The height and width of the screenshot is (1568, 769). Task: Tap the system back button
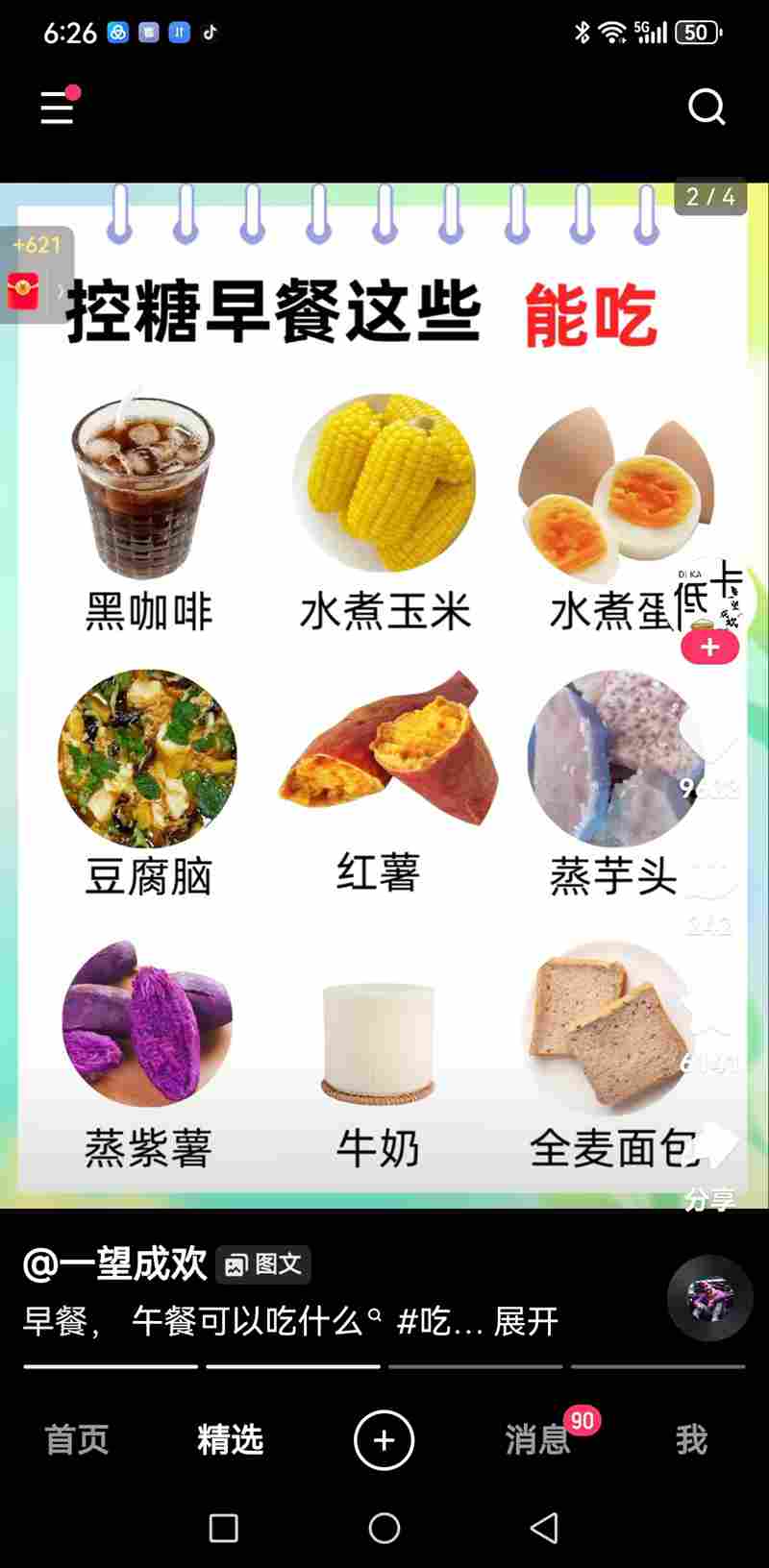pos(544,1528)
